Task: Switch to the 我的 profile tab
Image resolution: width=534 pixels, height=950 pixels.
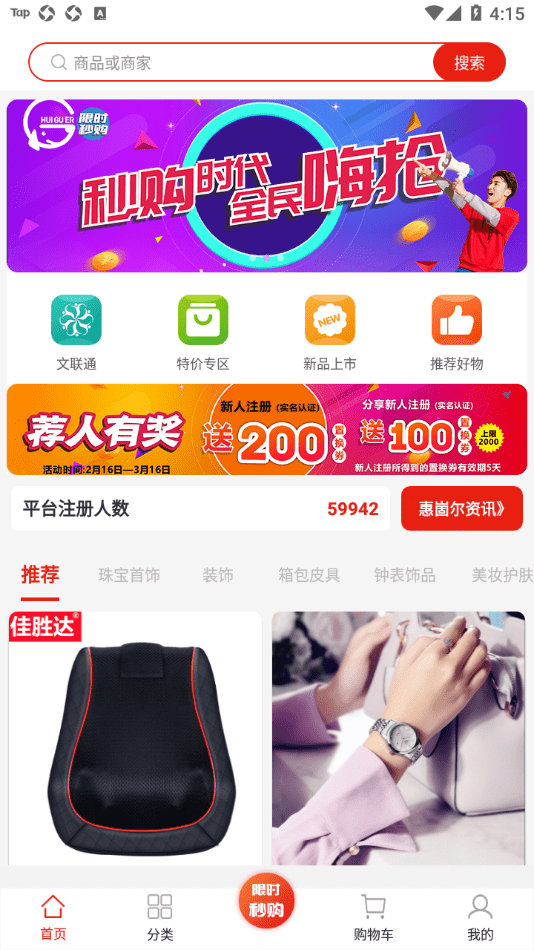Action: (480, 918)
